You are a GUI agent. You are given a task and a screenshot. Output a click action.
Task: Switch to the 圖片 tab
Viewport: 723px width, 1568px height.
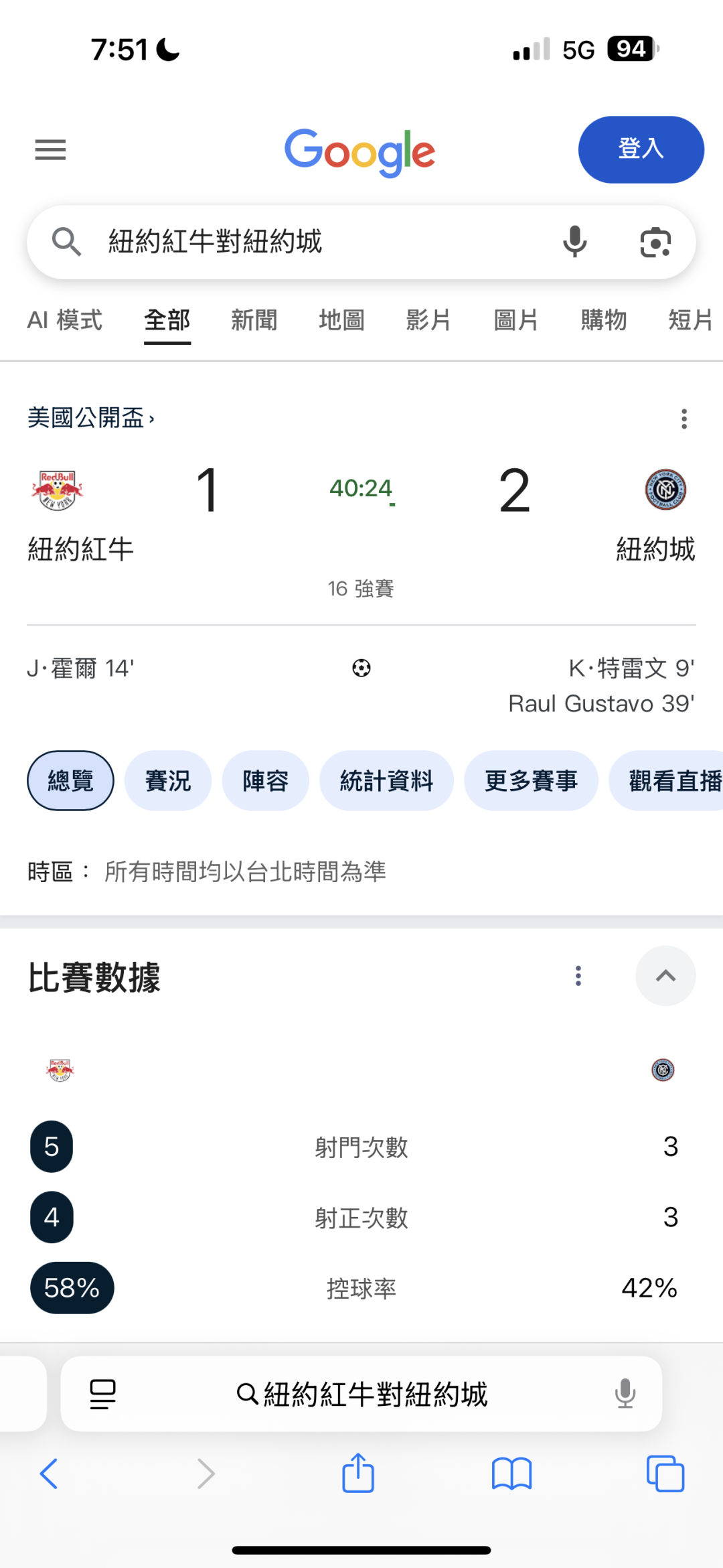coord(515,320)
